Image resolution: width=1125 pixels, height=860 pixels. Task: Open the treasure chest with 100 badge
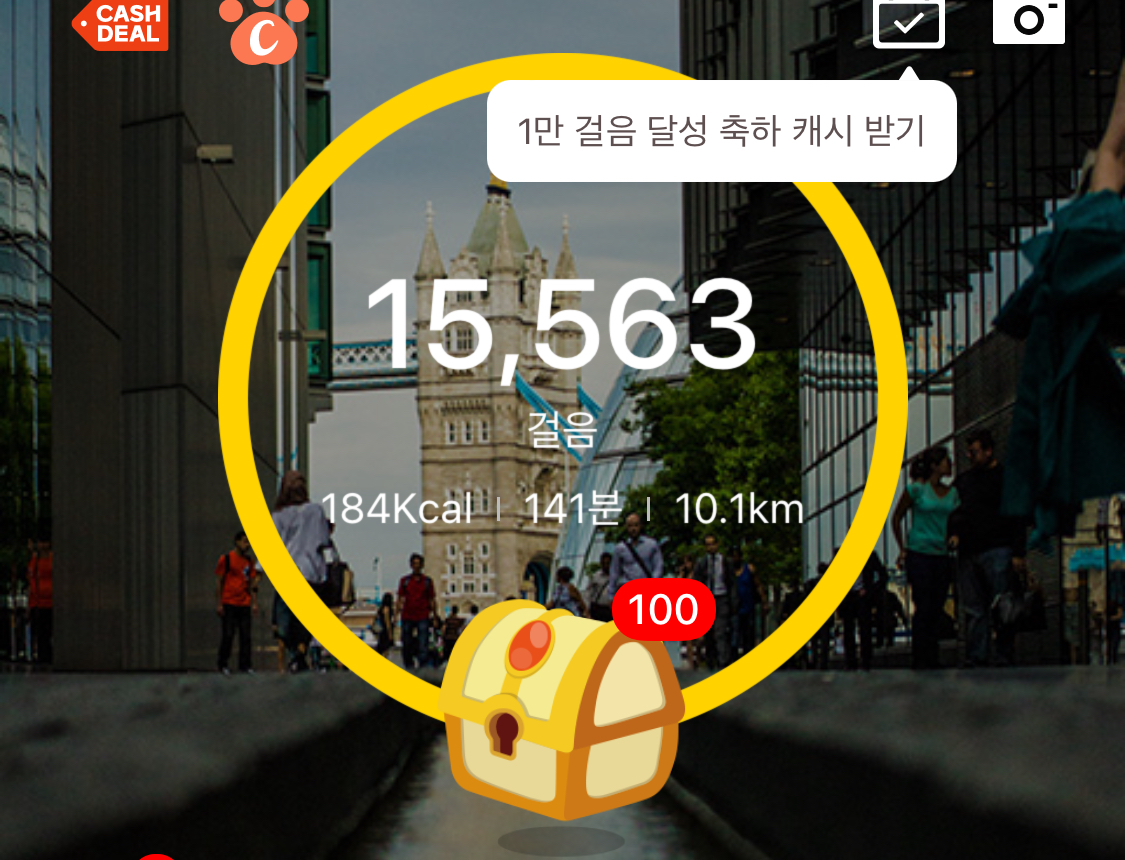click(562, 709)
